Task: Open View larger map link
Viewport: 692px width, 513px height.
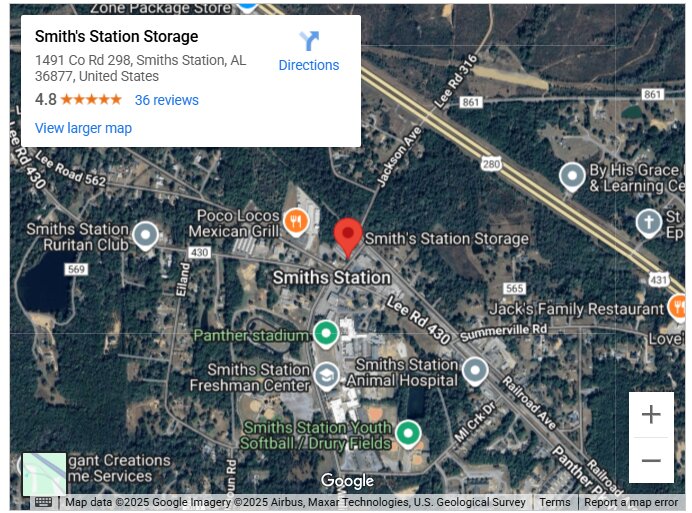Action: click(x=83, y=128)
